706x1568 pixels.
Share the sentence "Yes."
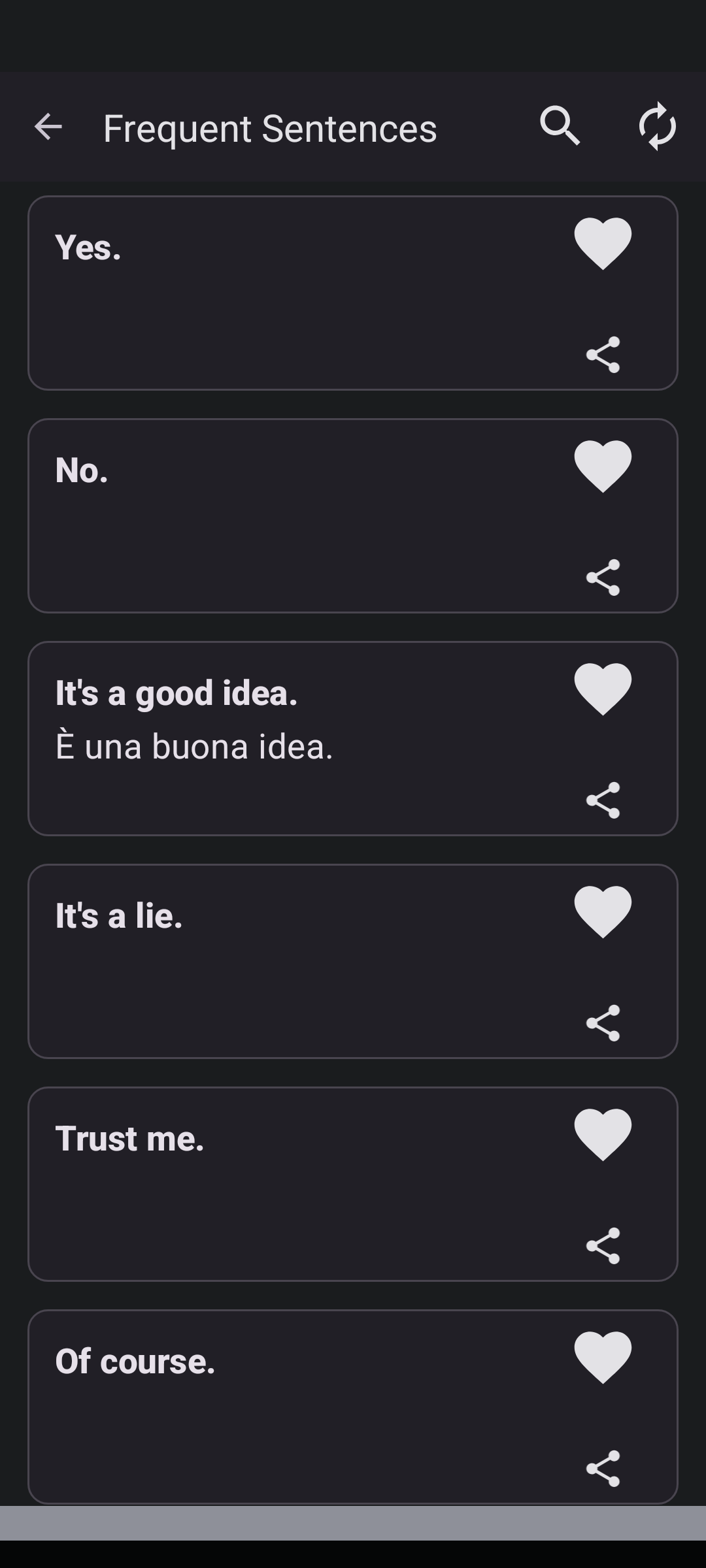[x=603, y=355]
